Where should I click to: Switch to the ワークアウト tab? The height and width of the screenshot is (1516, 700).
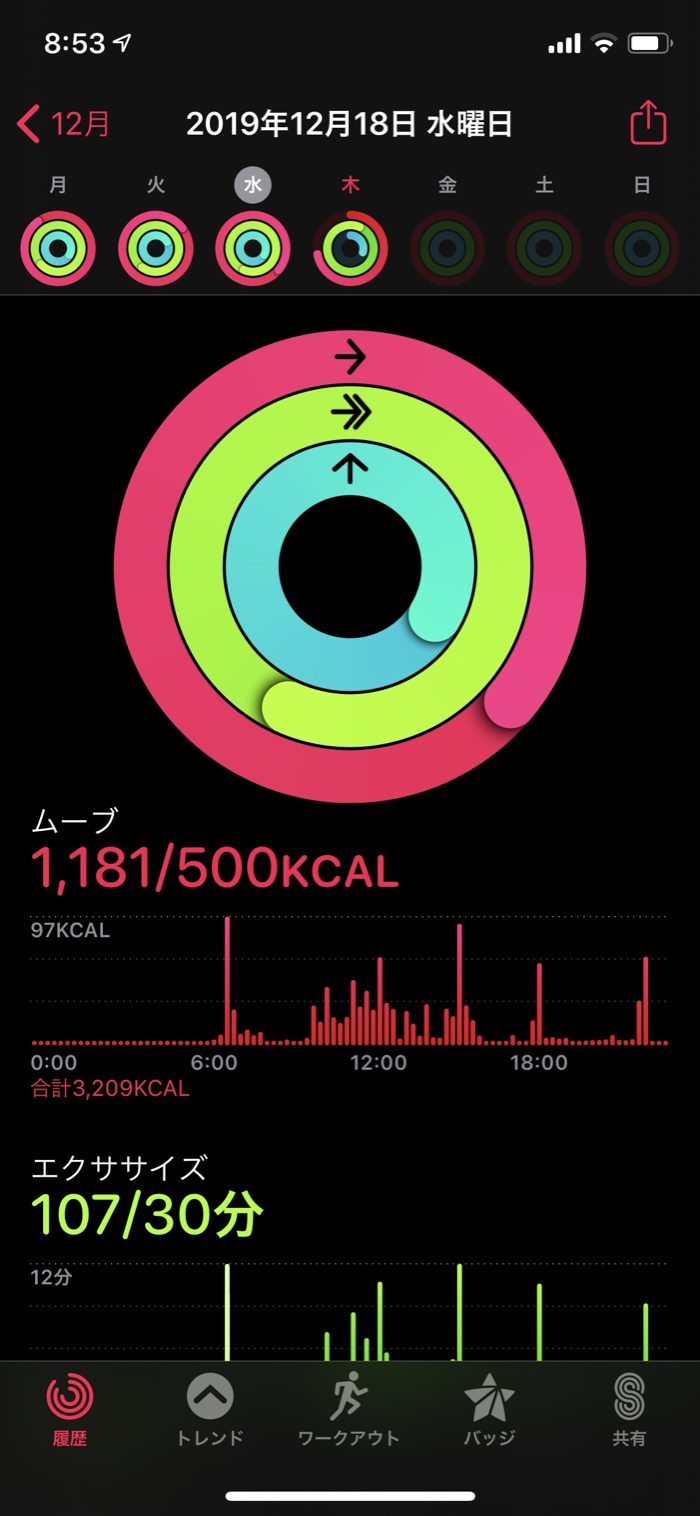[349, 1410]
